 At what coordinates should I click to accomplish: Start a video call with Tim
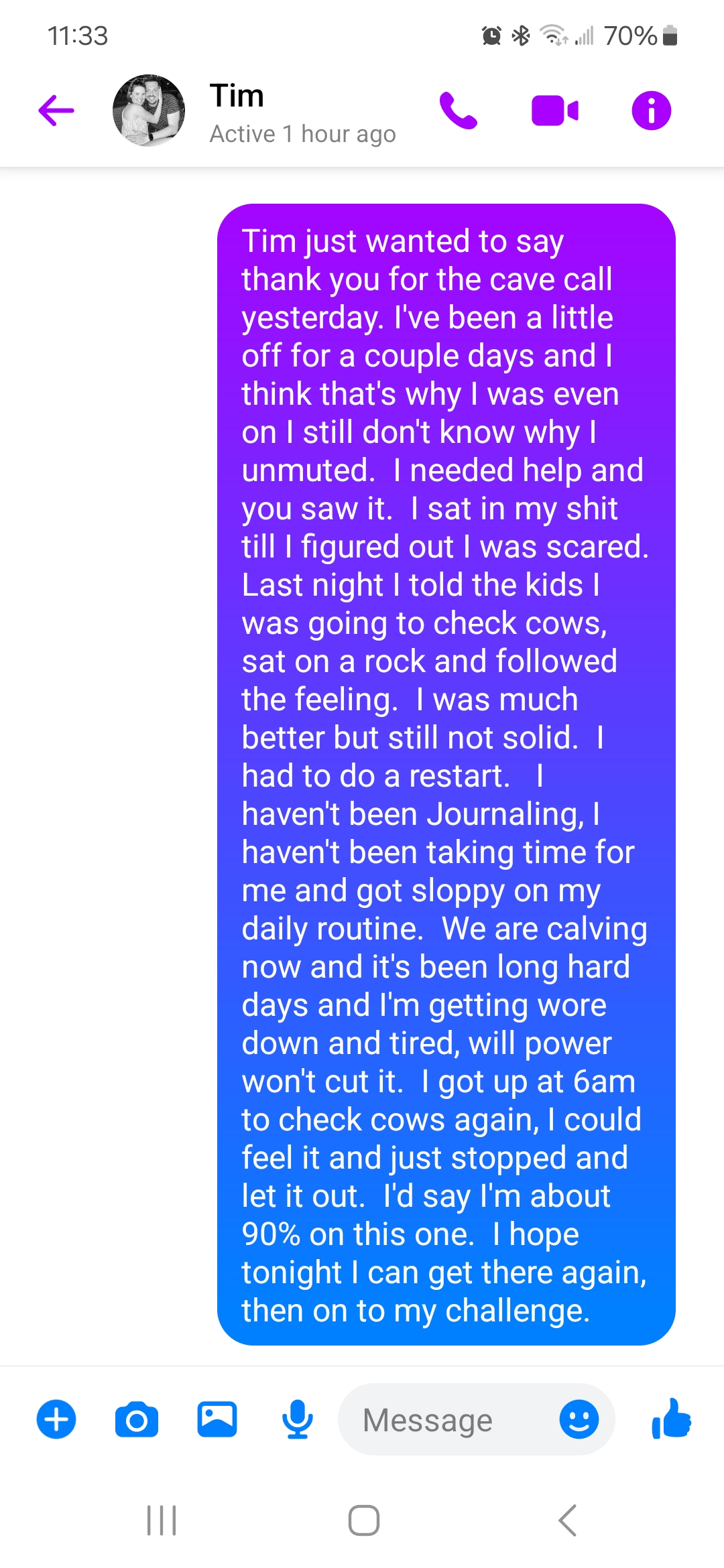pyautogui.click(x=554, y=111)
